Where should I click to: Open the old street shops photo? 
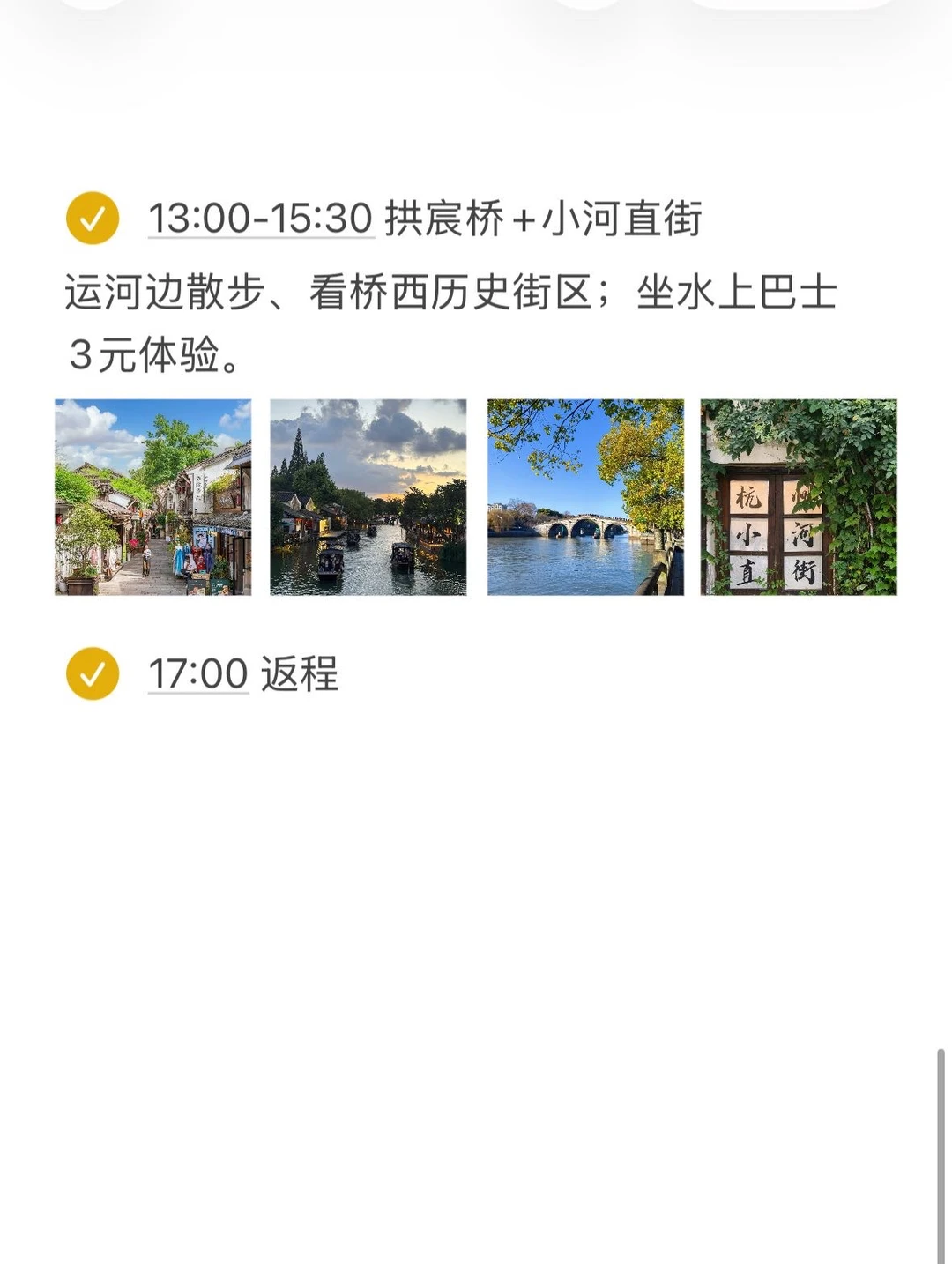(x=153, y=497)
